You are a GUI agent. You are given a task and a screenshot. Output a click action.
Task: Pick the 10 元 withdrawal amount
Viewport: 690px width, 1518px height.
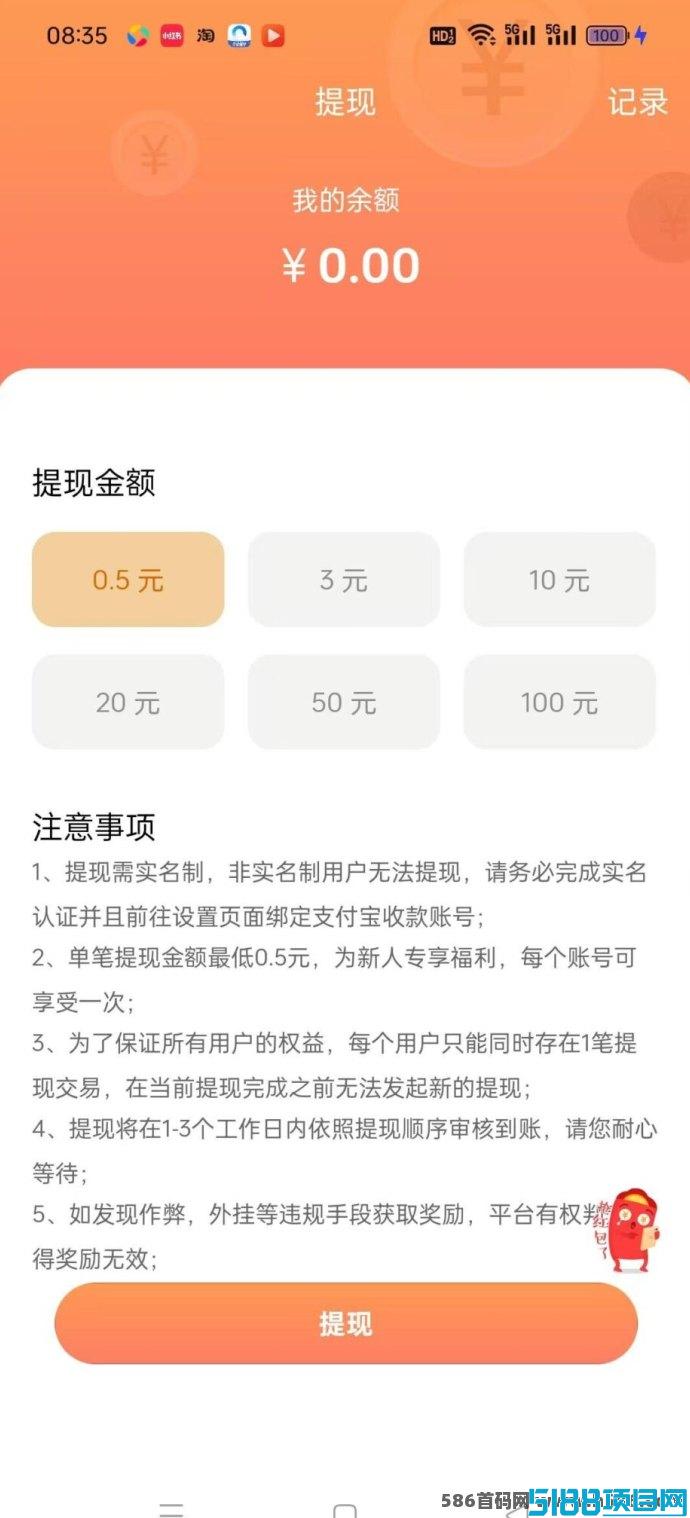[x=560, y=580]
